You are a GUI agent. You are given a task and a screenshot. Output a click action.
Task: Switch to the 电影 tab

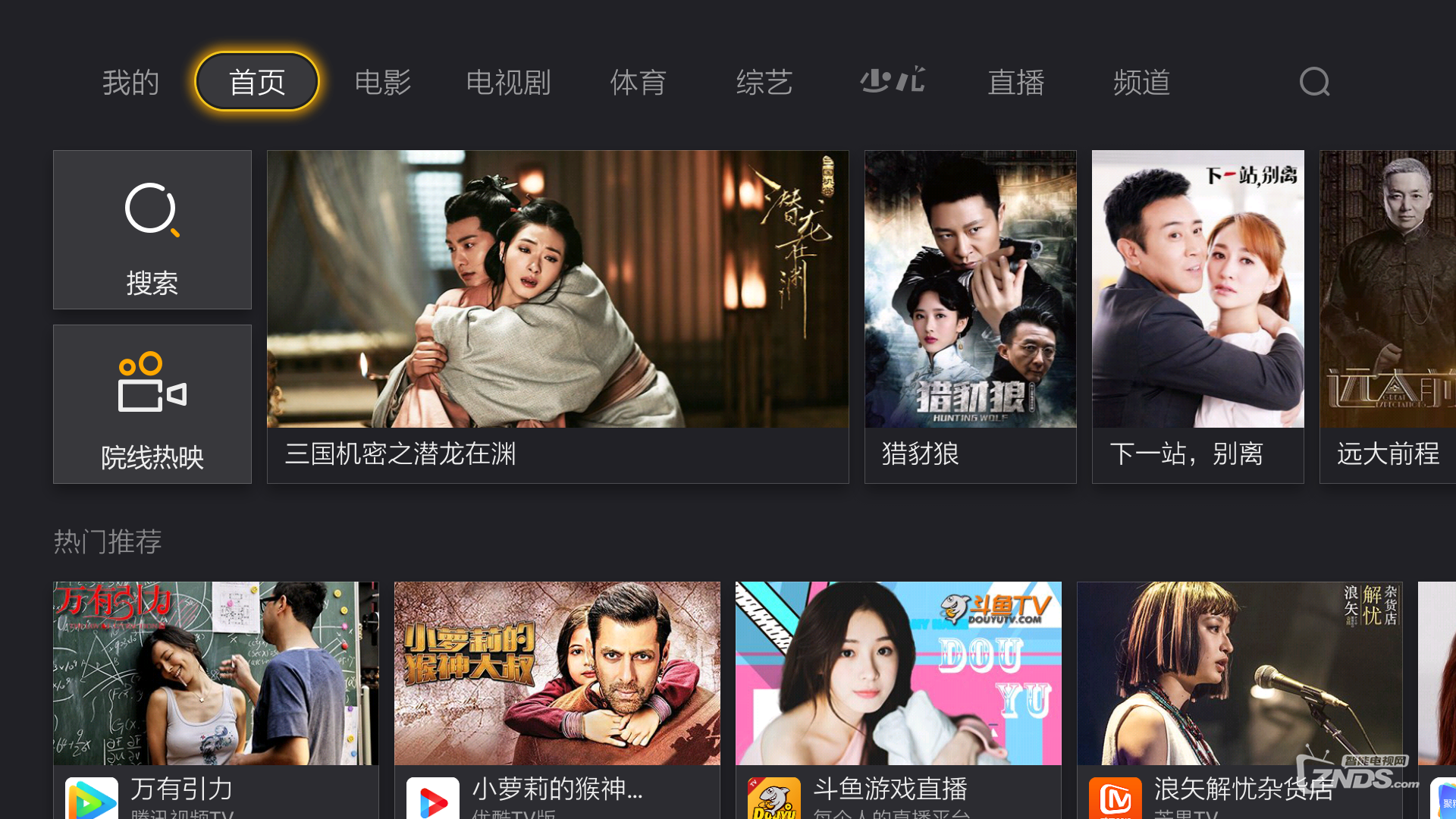(383, 82)
